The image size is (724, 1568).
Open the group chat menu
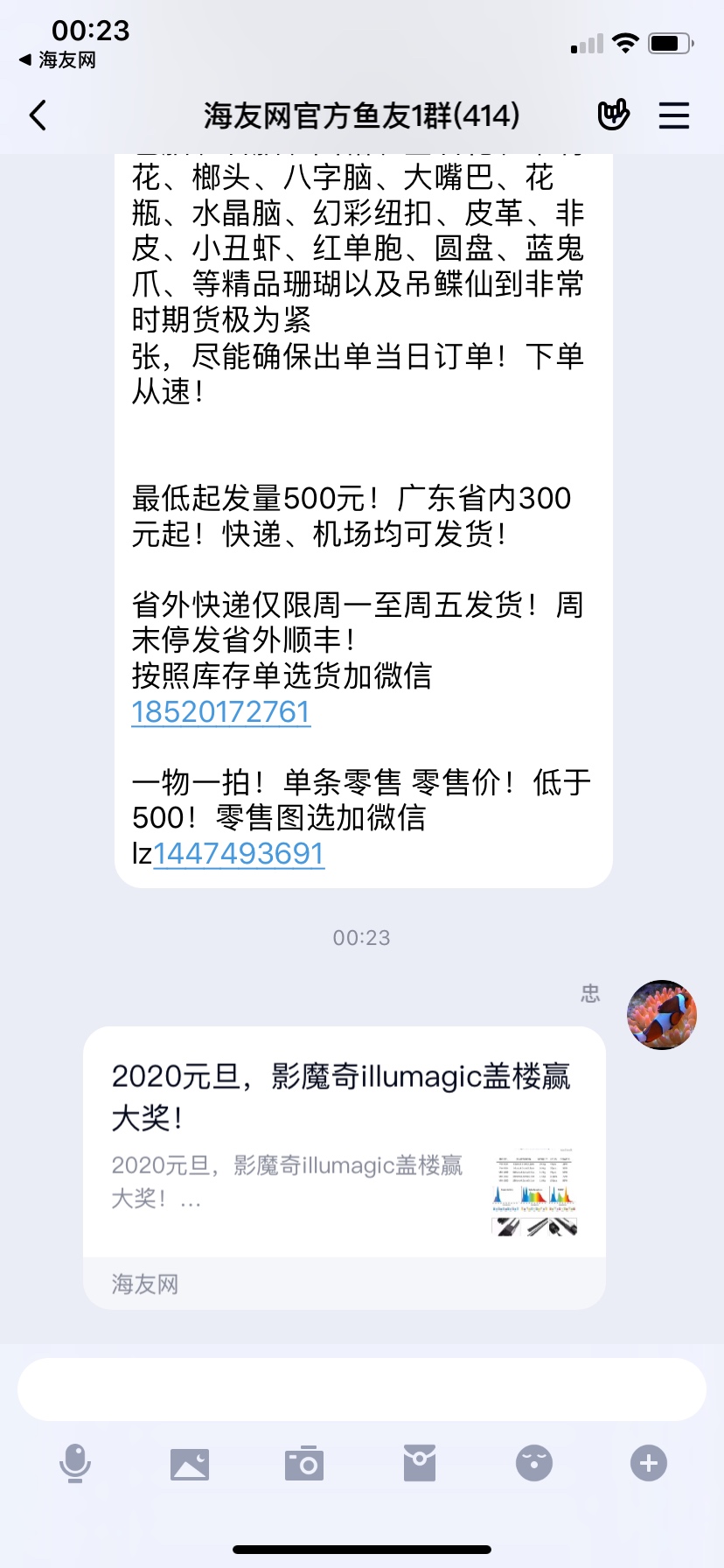click(673, 115)
